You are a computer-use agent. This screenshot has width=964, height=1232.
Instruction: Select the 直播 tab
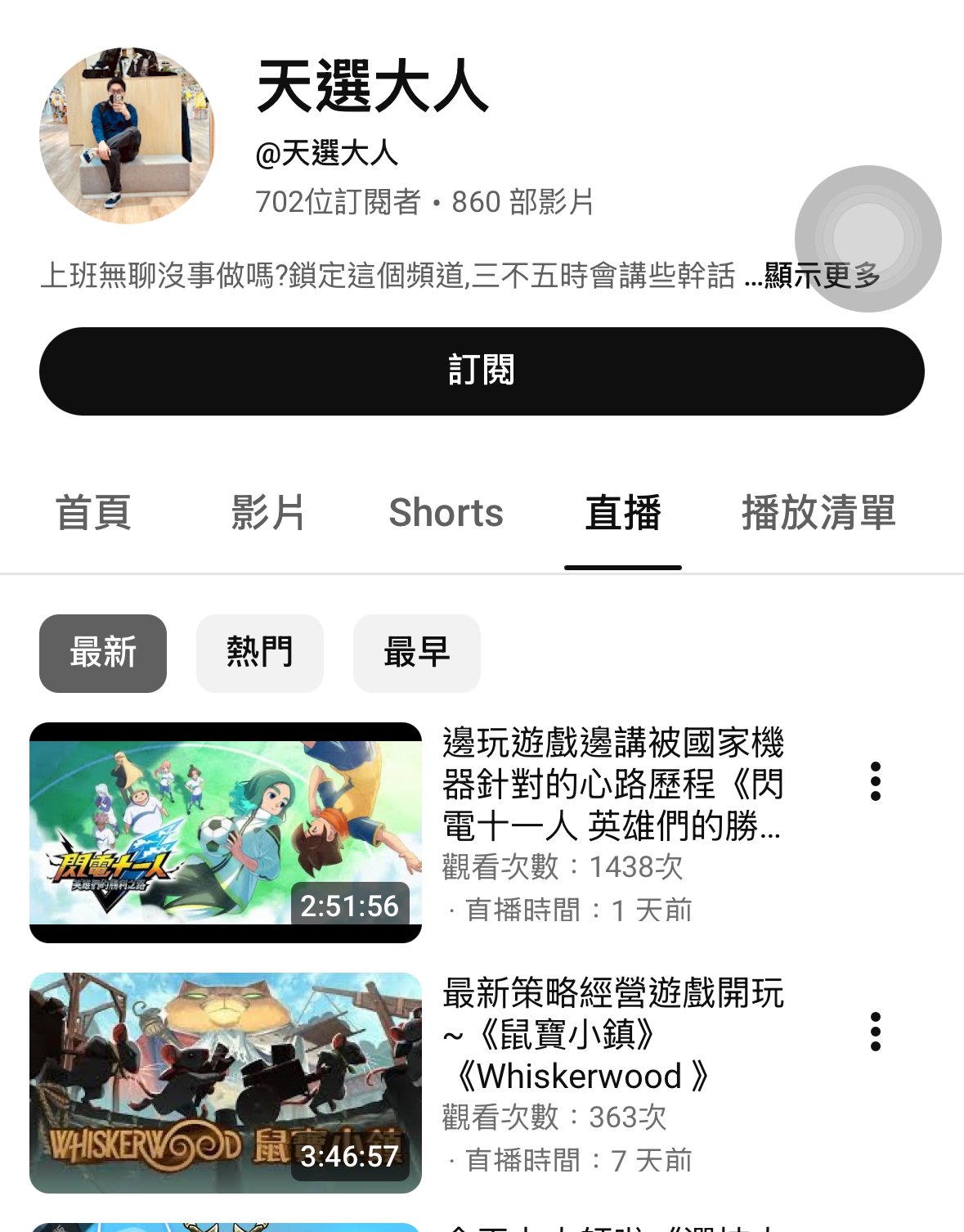click(x=623, y=513)
